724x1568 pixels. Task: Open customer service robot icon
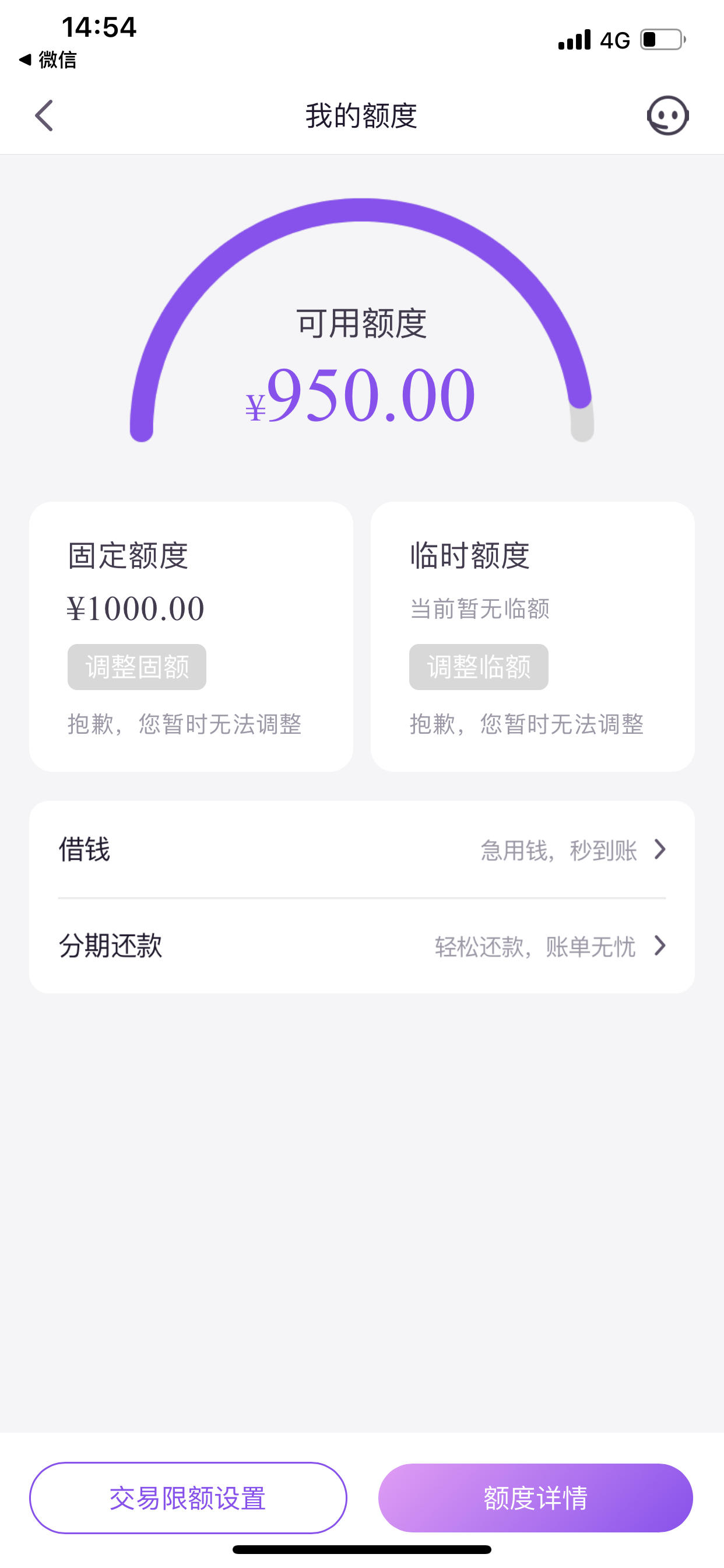pos(667,115)
